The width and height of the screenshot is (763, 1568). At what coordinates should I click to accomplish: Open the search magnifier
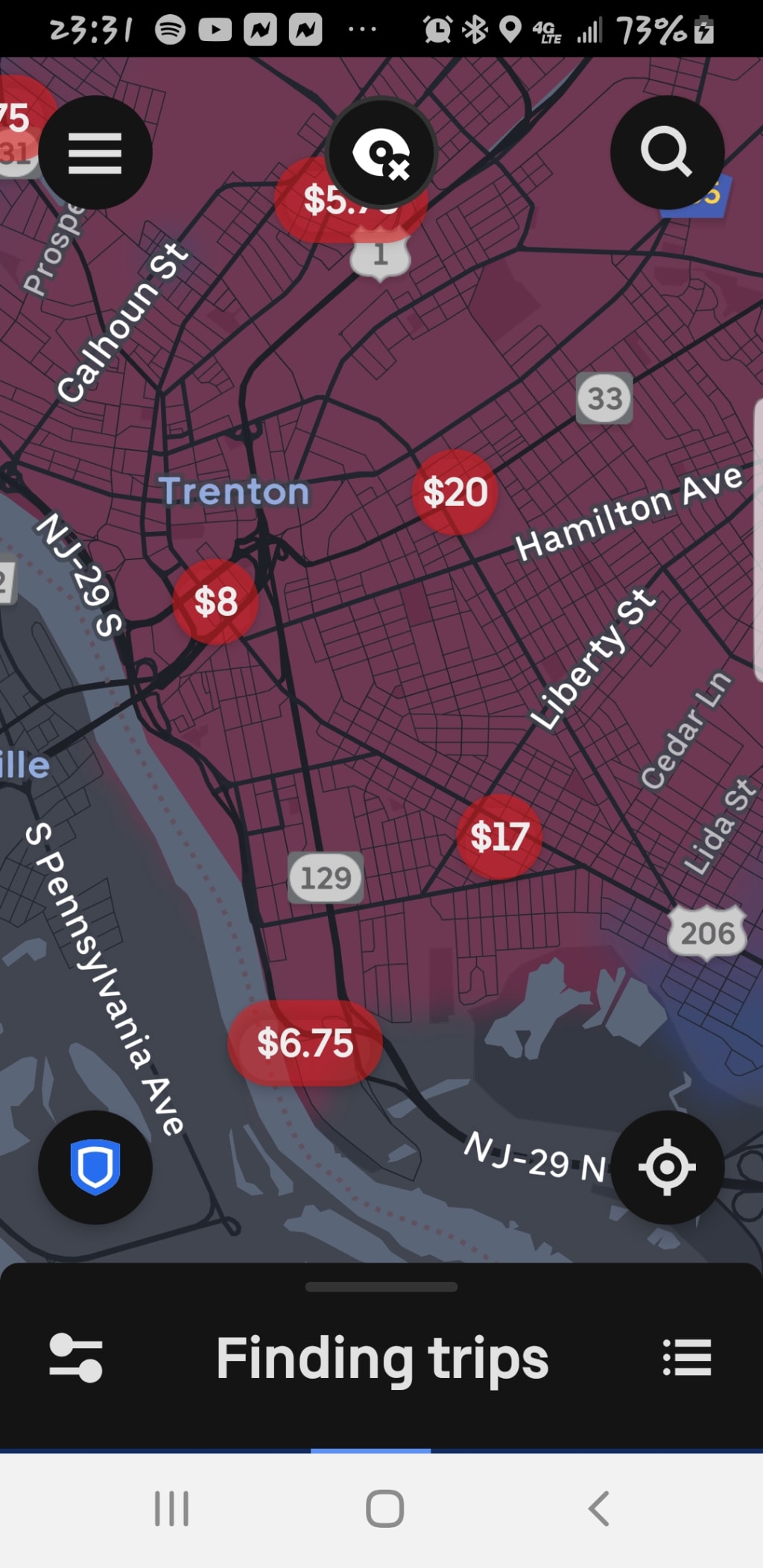[x=667, y=153]
